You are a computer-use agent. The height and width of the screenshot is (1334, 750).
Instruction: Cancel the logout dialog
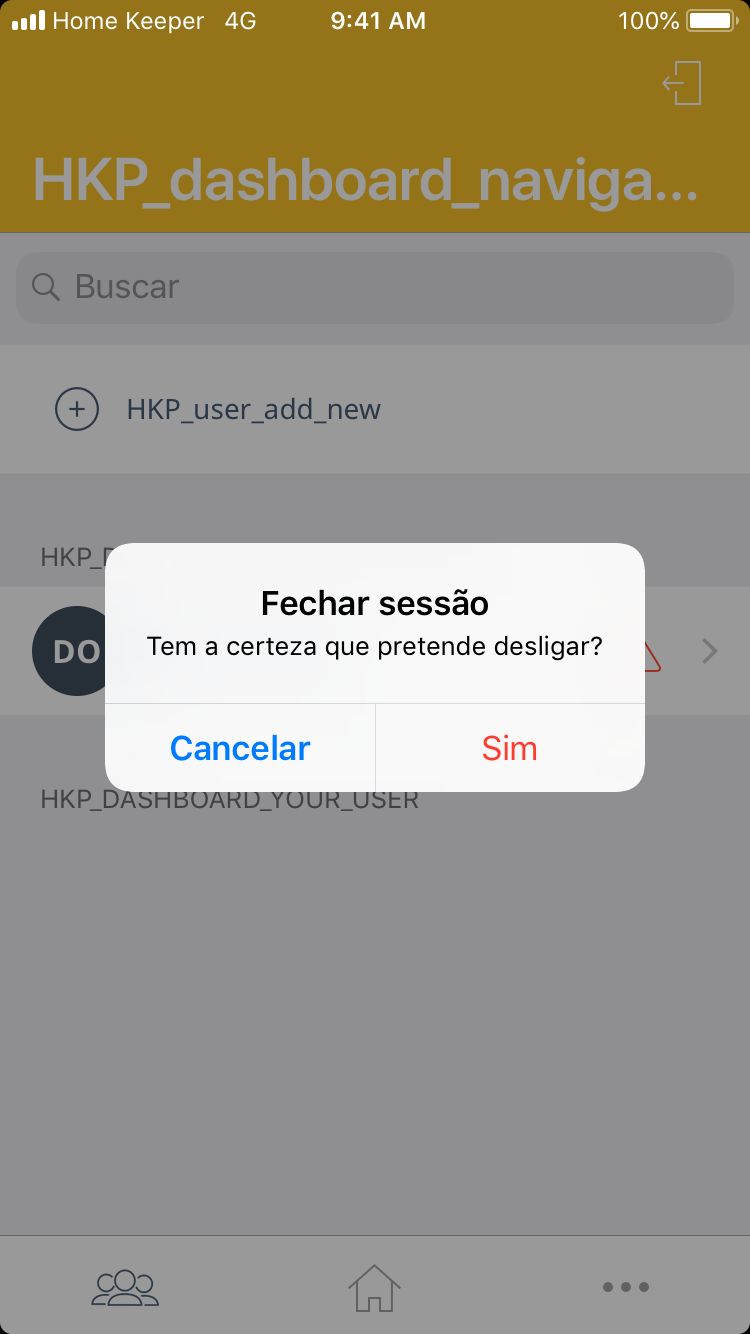click(240, 748)
